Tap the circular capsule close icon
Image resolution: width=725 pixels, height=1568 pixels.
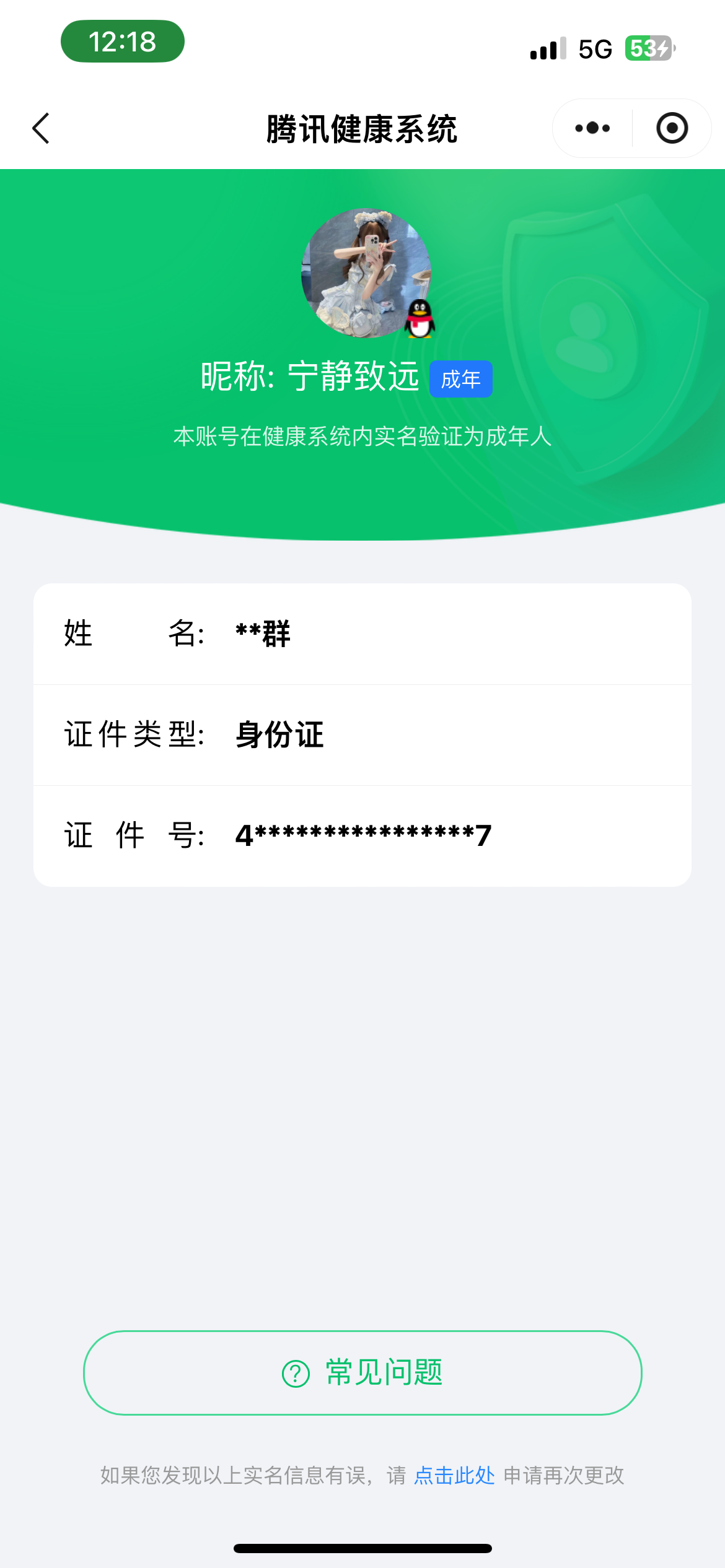pos(672,128)
